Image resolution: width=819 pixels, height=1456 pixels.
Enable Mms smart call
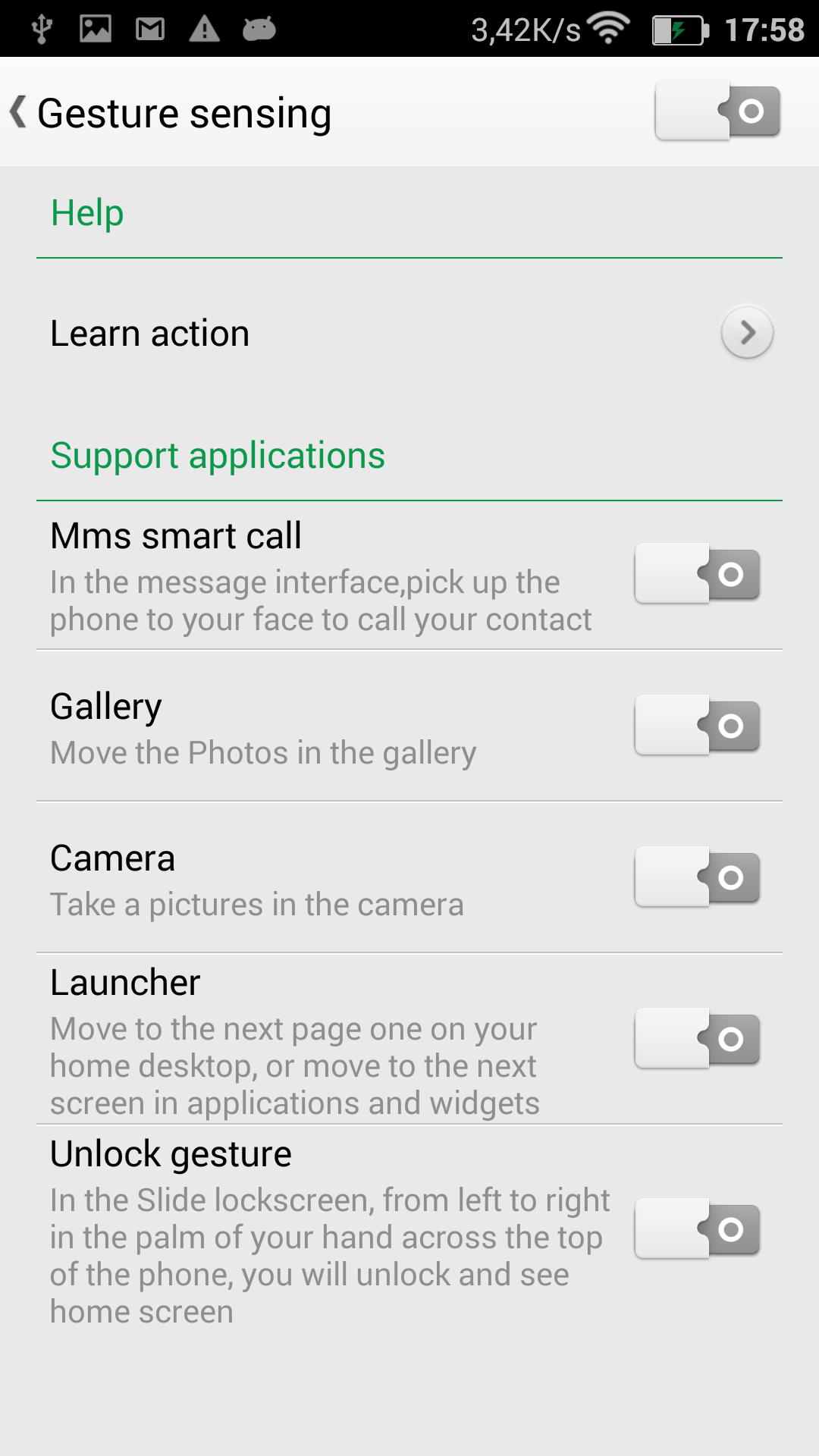[698, 574]
